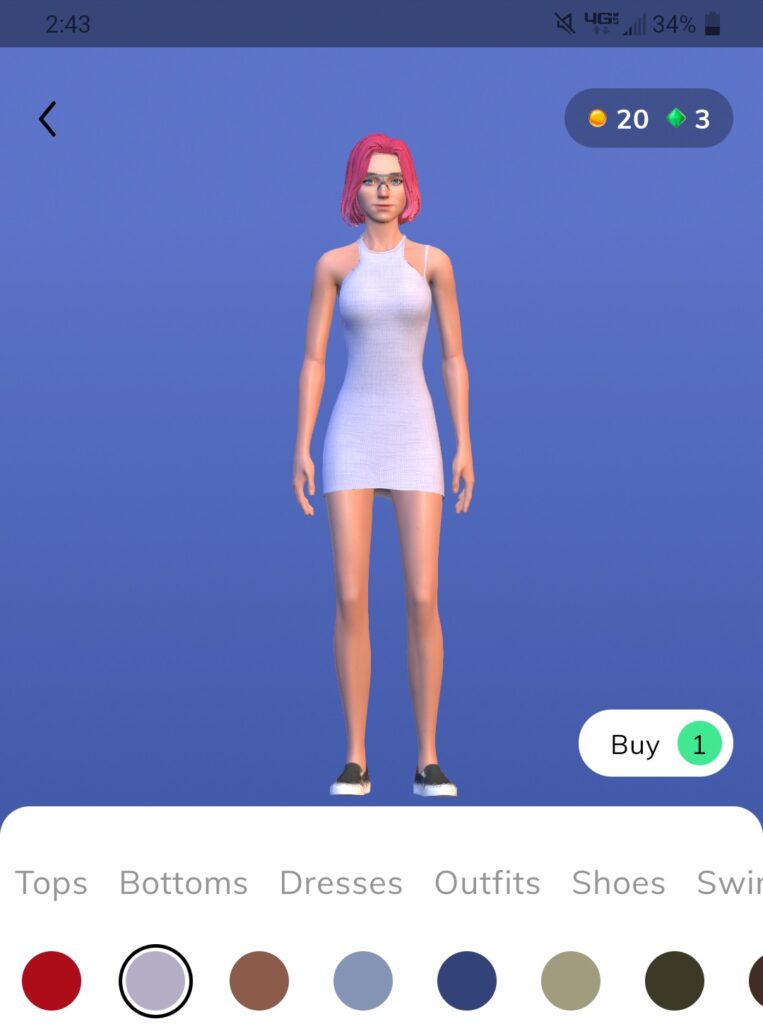Choose the lavender color swatch

[x=155, y=980]
